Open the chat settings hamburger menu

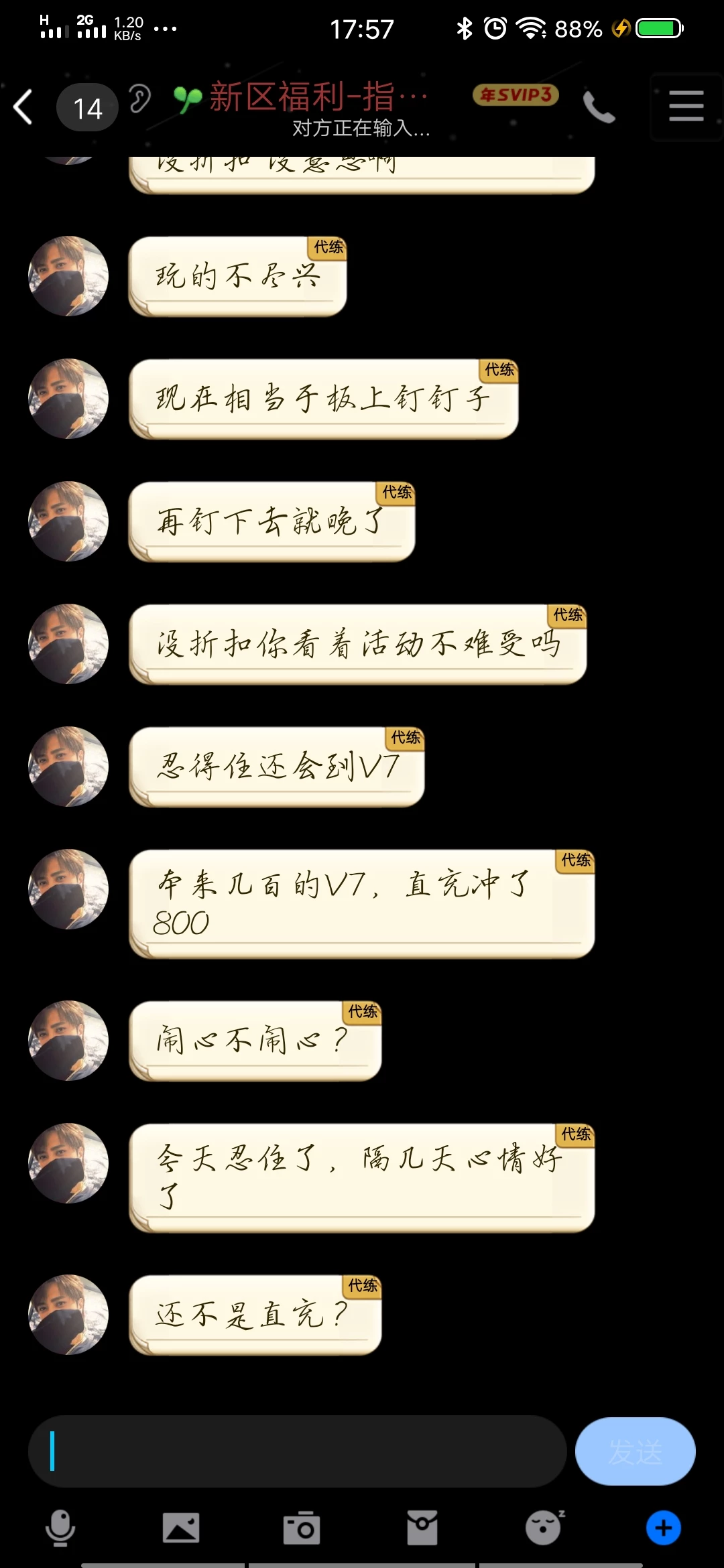[686, 107]
